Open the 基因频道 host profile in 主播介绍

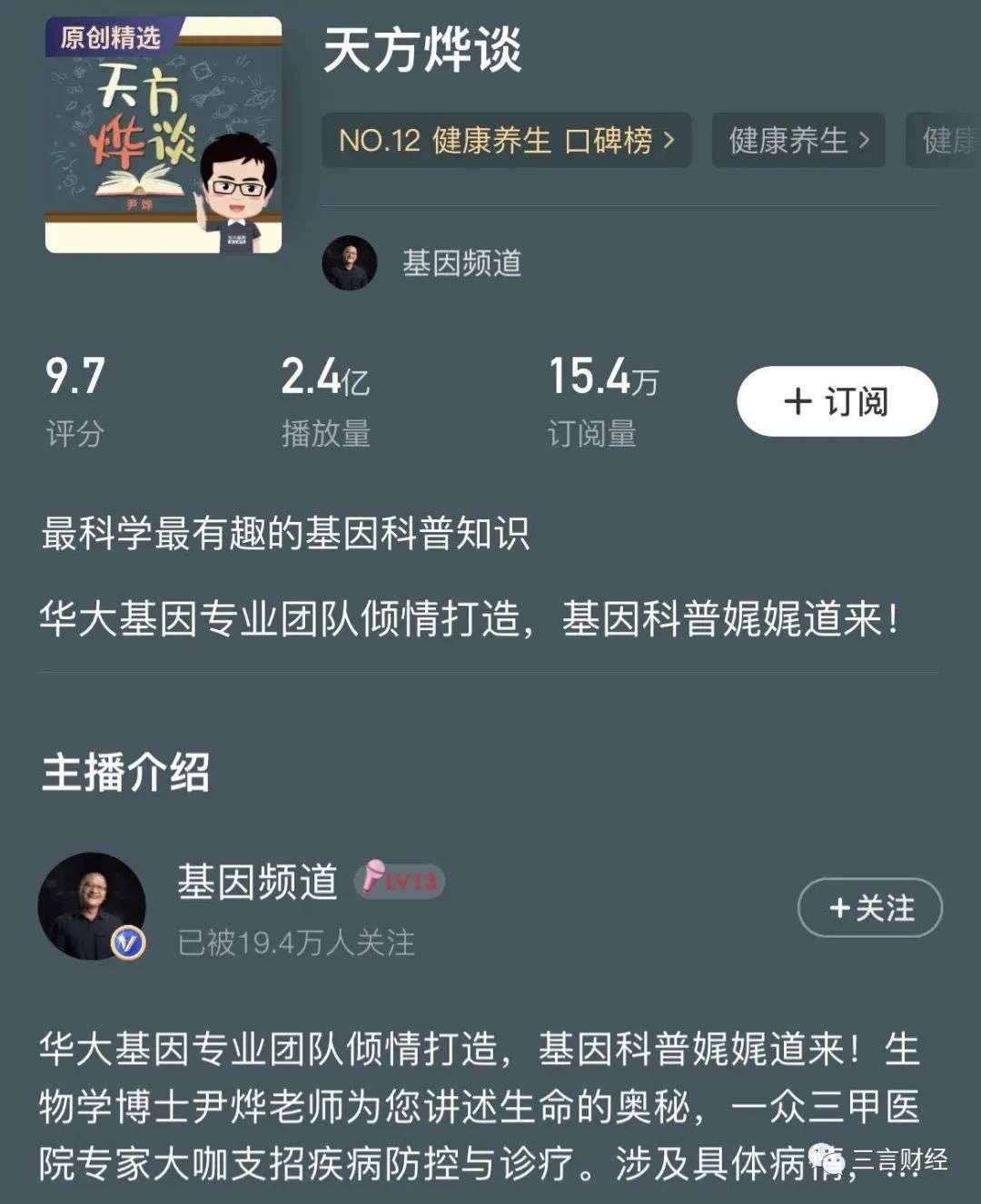[x=257, y=882]
